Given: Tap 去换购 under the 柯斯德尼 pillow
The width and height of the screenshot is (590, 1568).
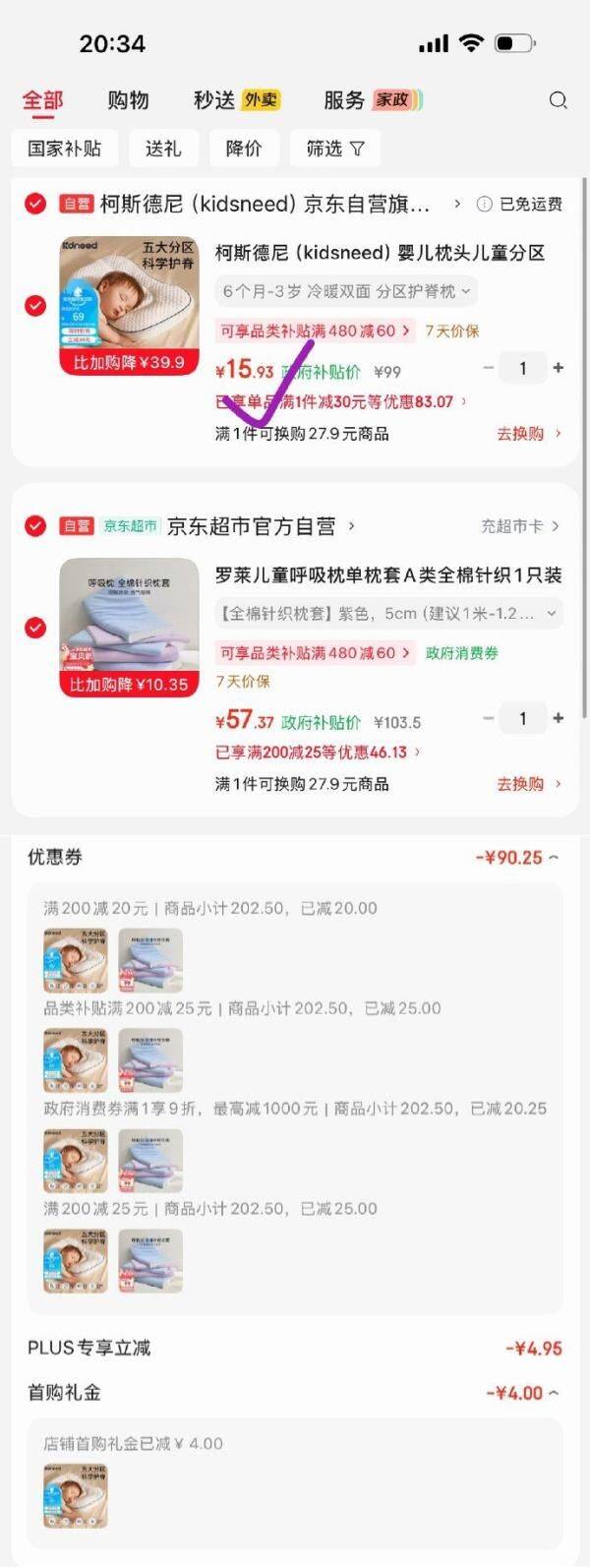Looking at the screenshot, I should click(528, 434).
